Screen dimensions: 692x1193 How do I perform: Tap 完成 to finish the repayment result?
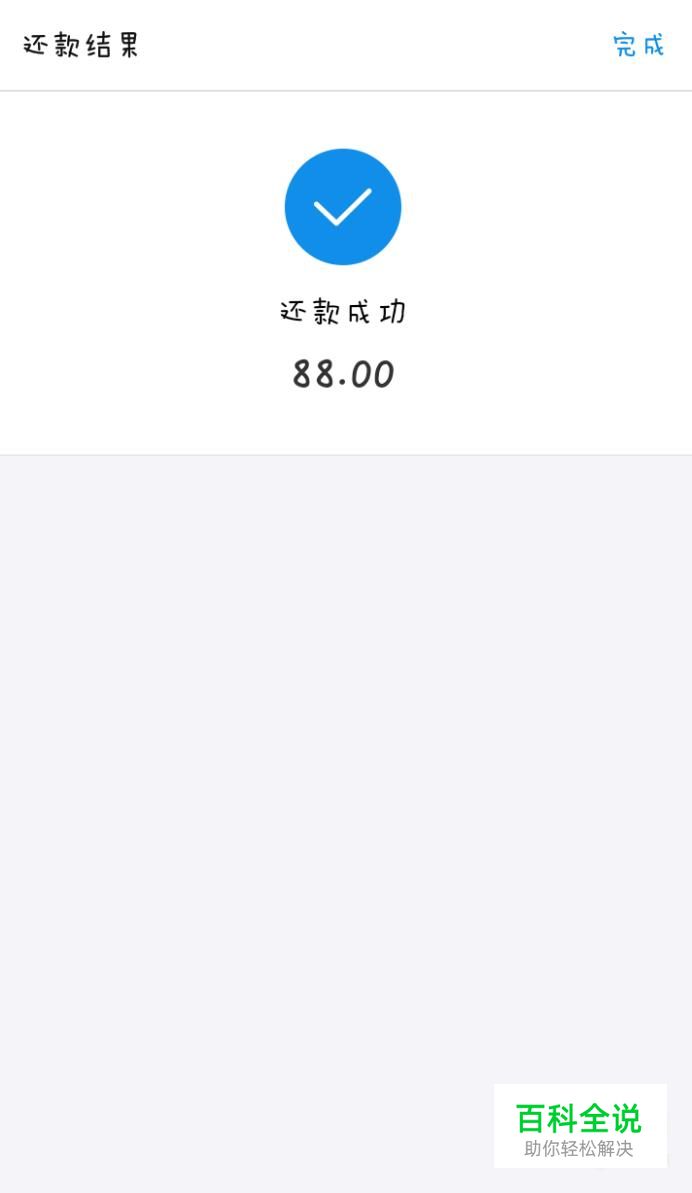[x=639, y=46]
